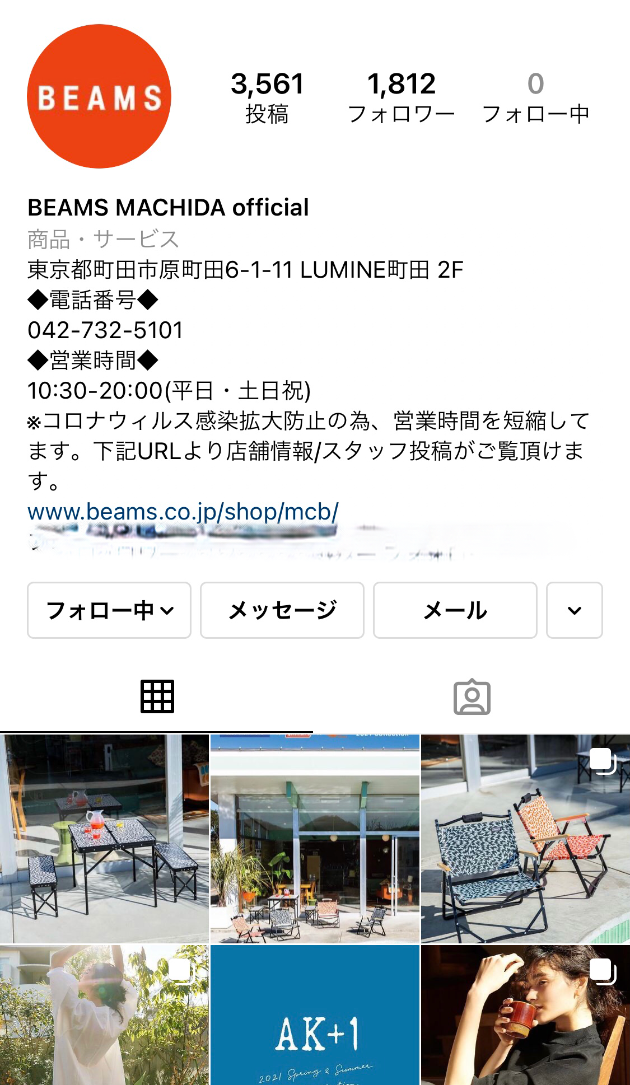Viewport: 630px width, 1085px height.
Task: Tap the メッセージ button
Action: pos(282,610)
